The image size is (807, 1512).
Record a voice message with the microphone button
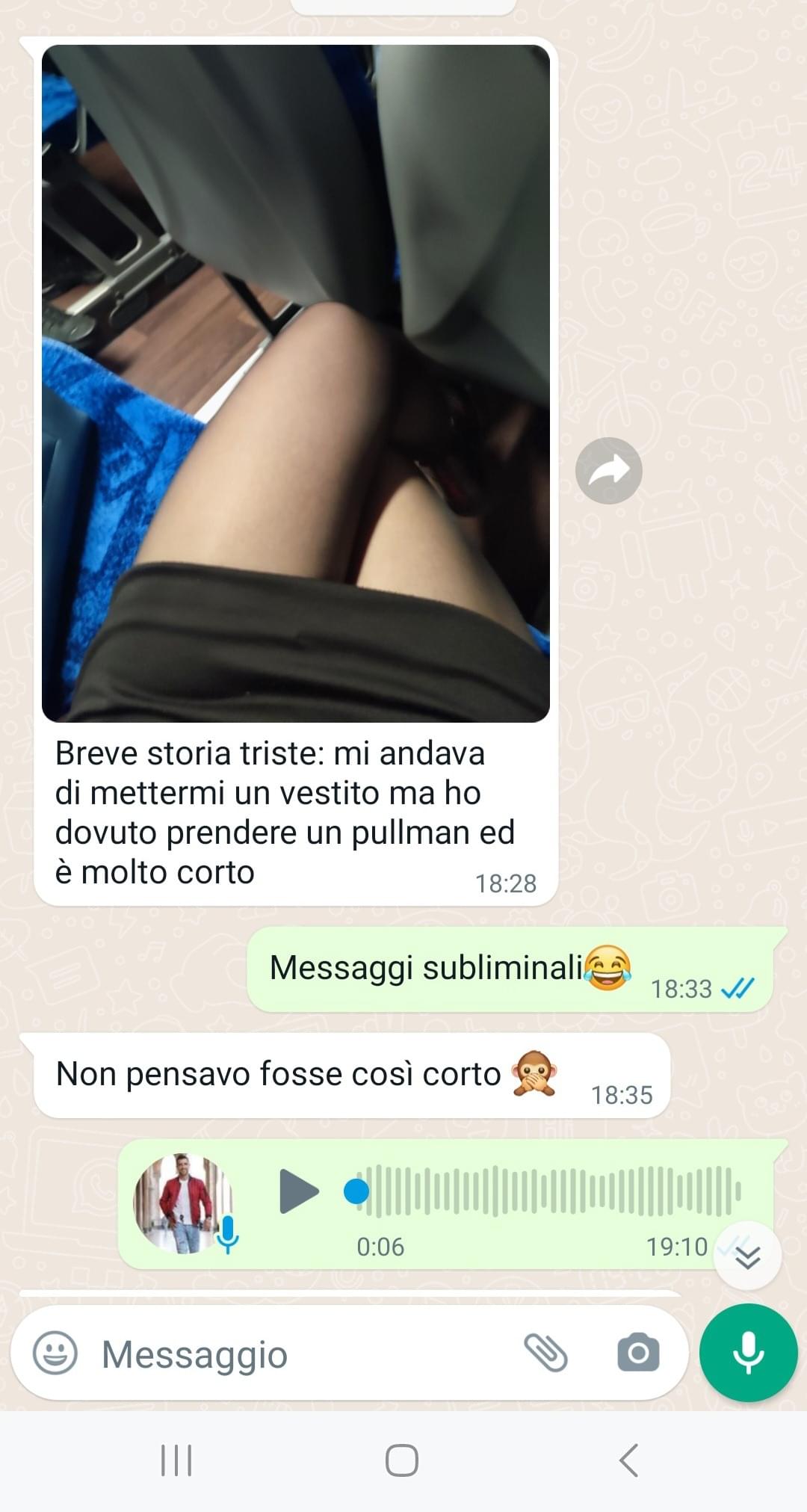[748, 1353]
